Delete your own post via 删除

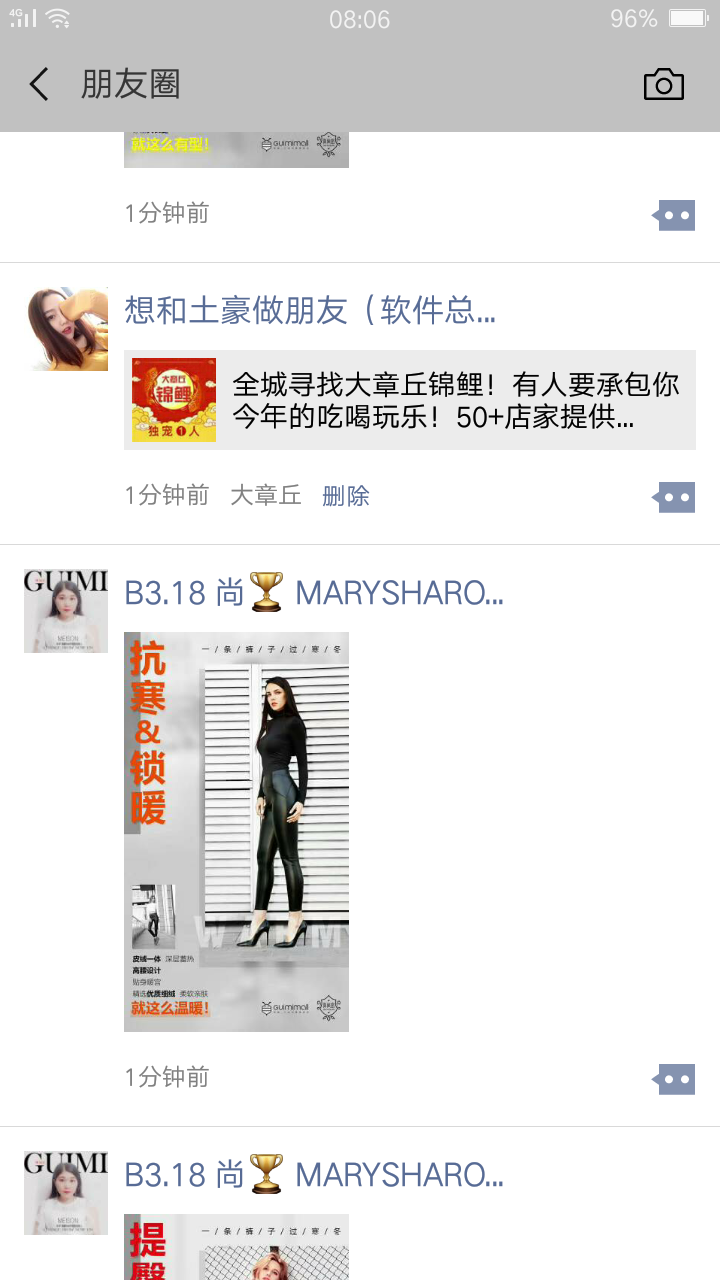click(346, 496)
